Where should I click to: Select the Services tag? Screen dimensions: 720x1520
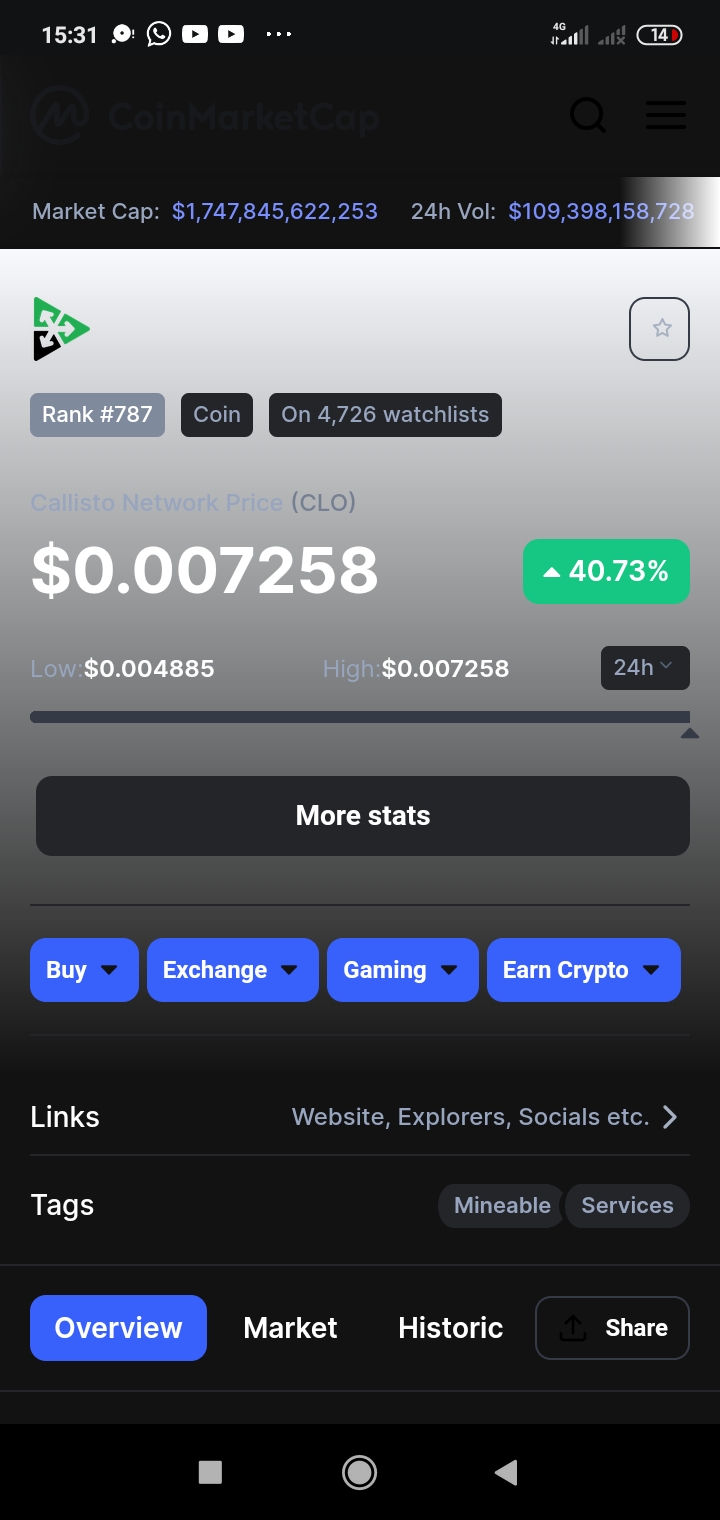[x=627, y=1205]
